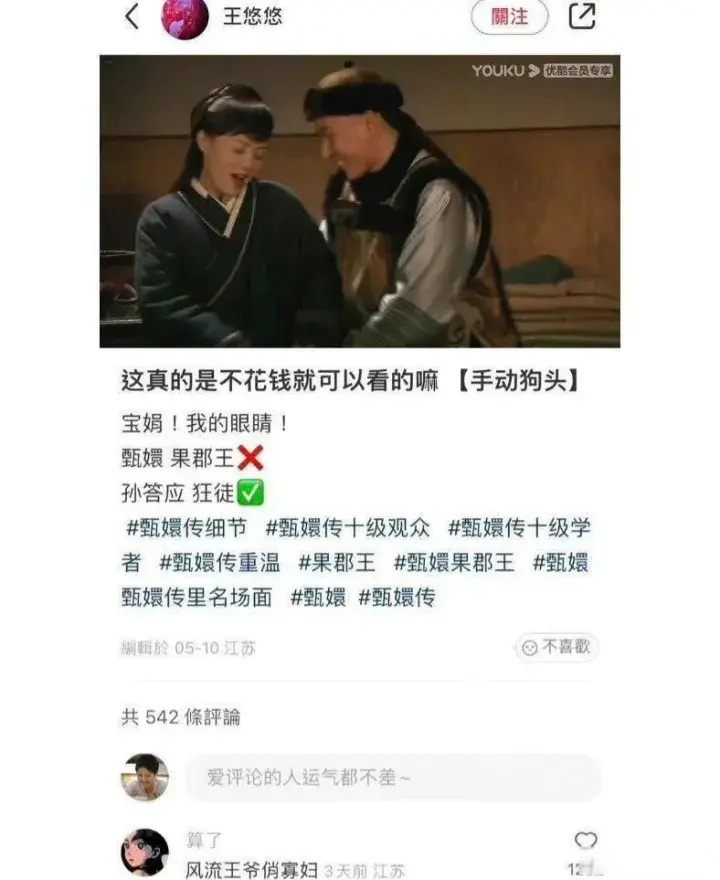Open 风流王爷俏寡妇's avatar

[145, 852]
